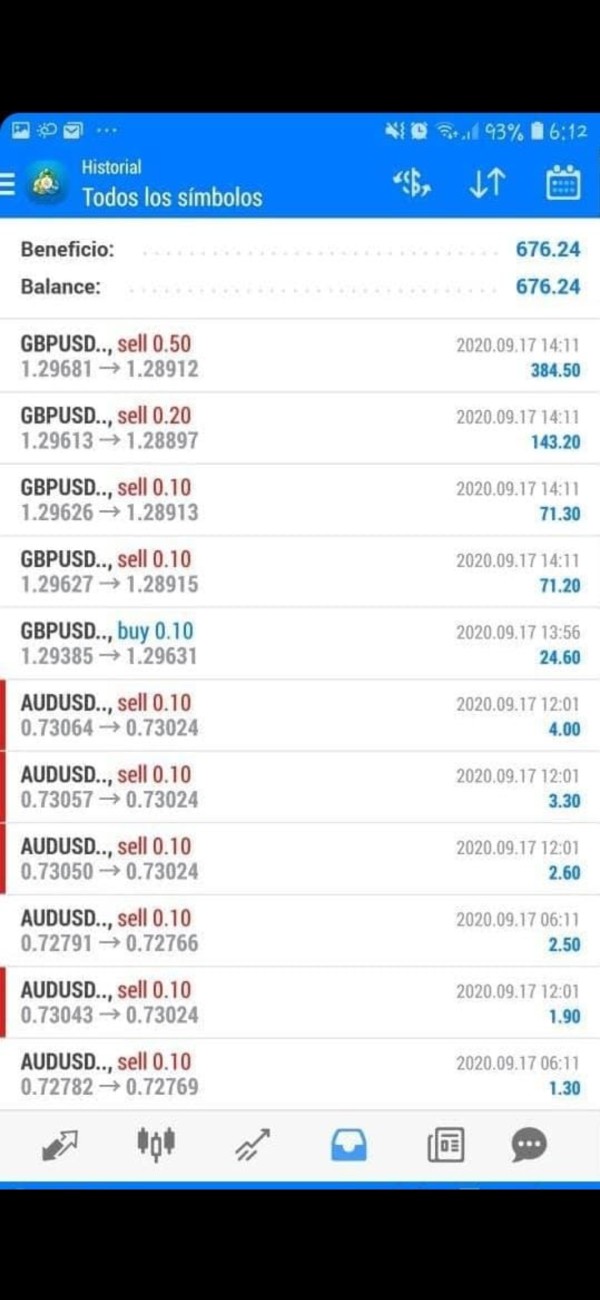The height and width of the screenshot is (1300, 600).
Task: Select the History inbox tab
Action: (349, 1144)
